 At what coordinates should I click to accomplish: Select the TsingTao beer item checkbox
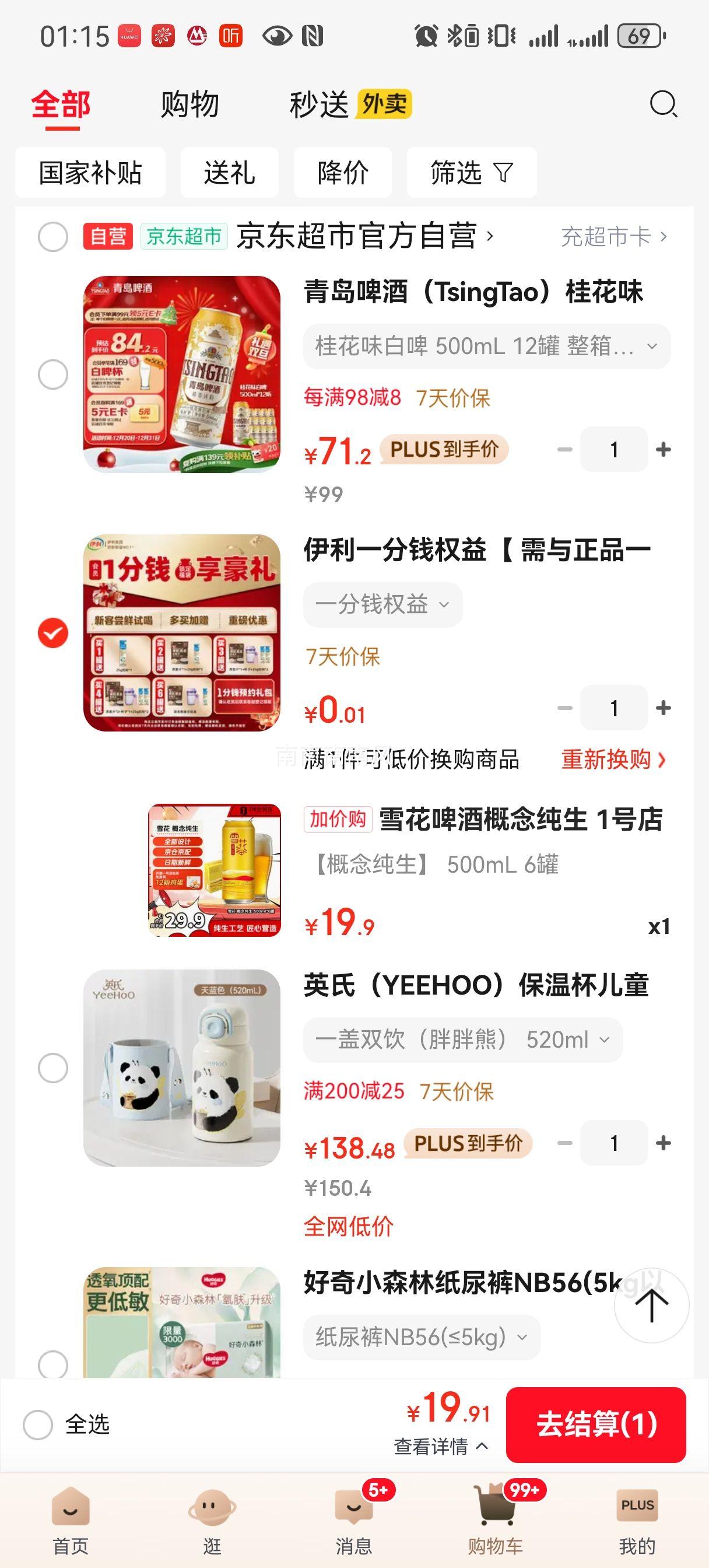[54, 374]
